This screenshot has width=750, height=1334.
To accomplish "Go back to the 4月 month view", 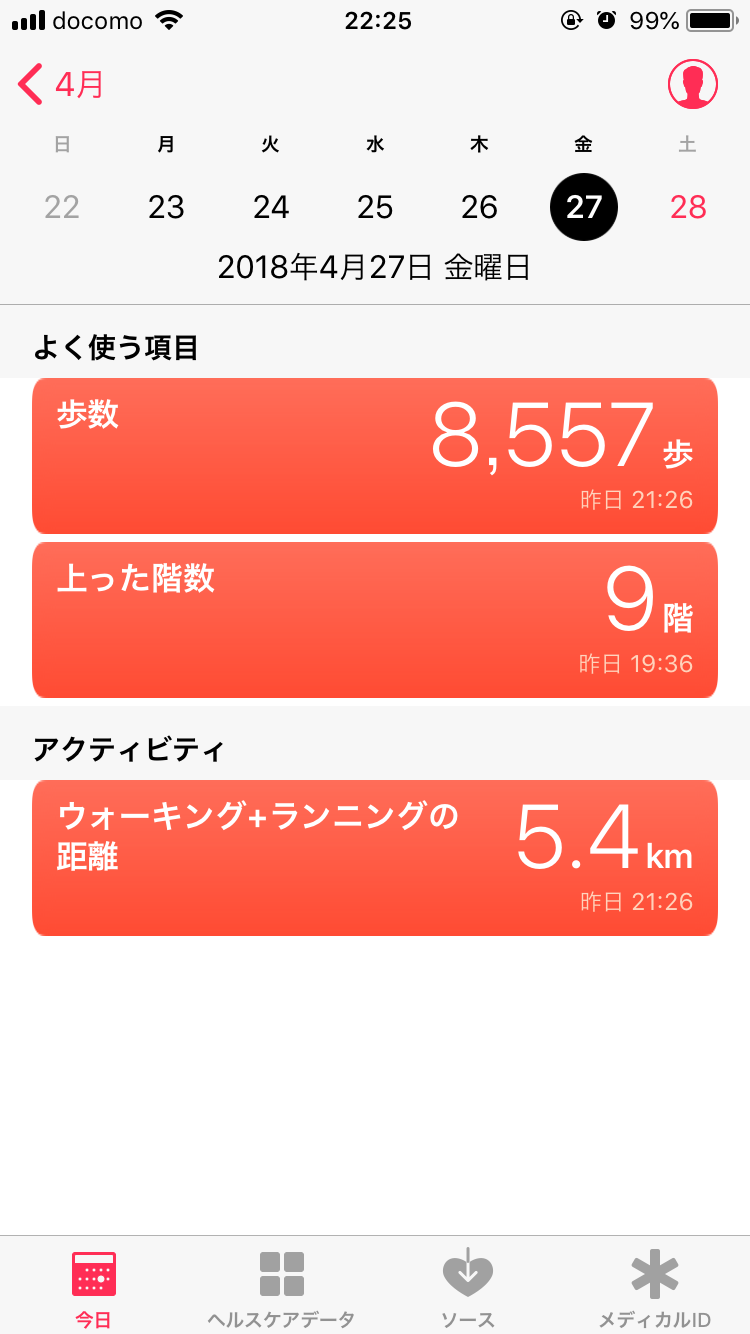I will click(x=62, y=85).
